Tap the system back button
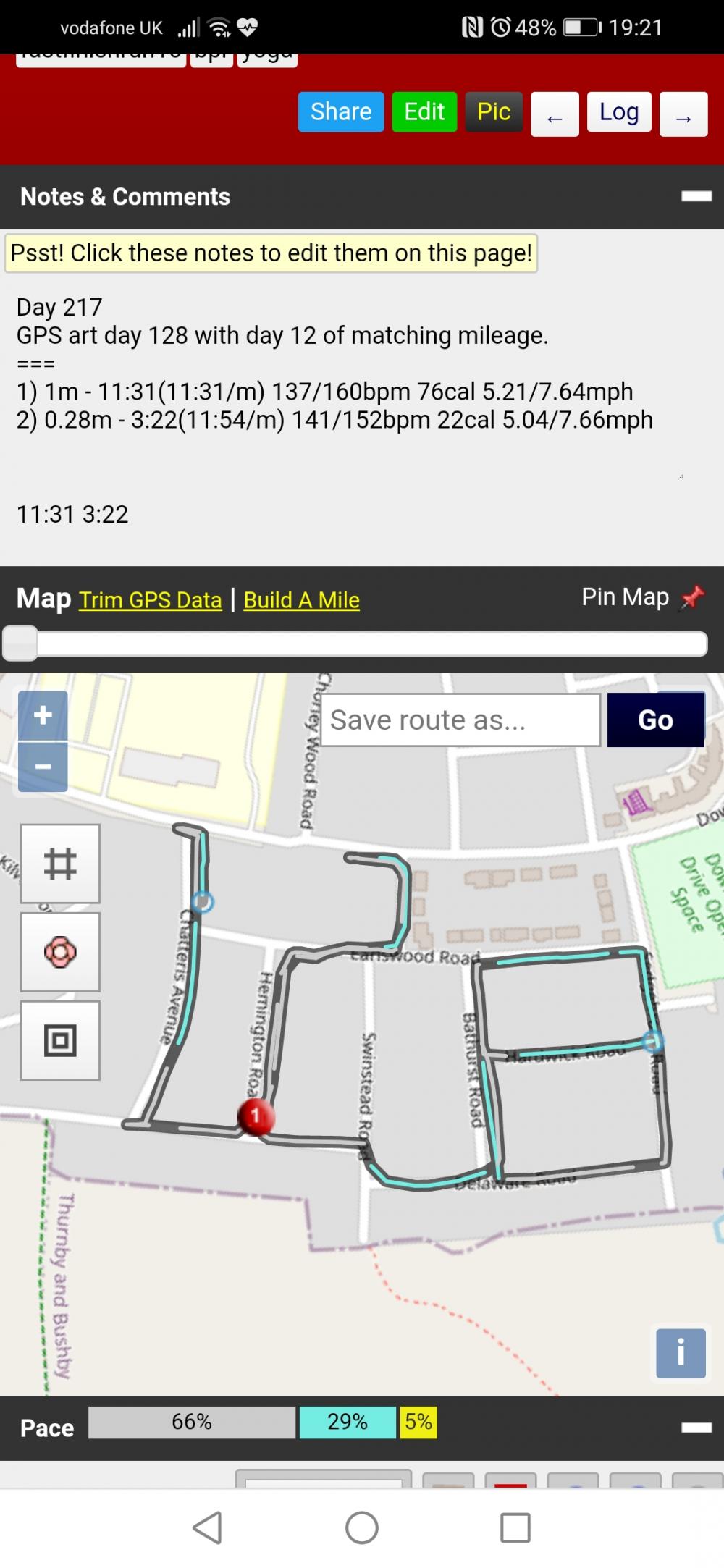724x1568 pixels. tap(208, 1527)
